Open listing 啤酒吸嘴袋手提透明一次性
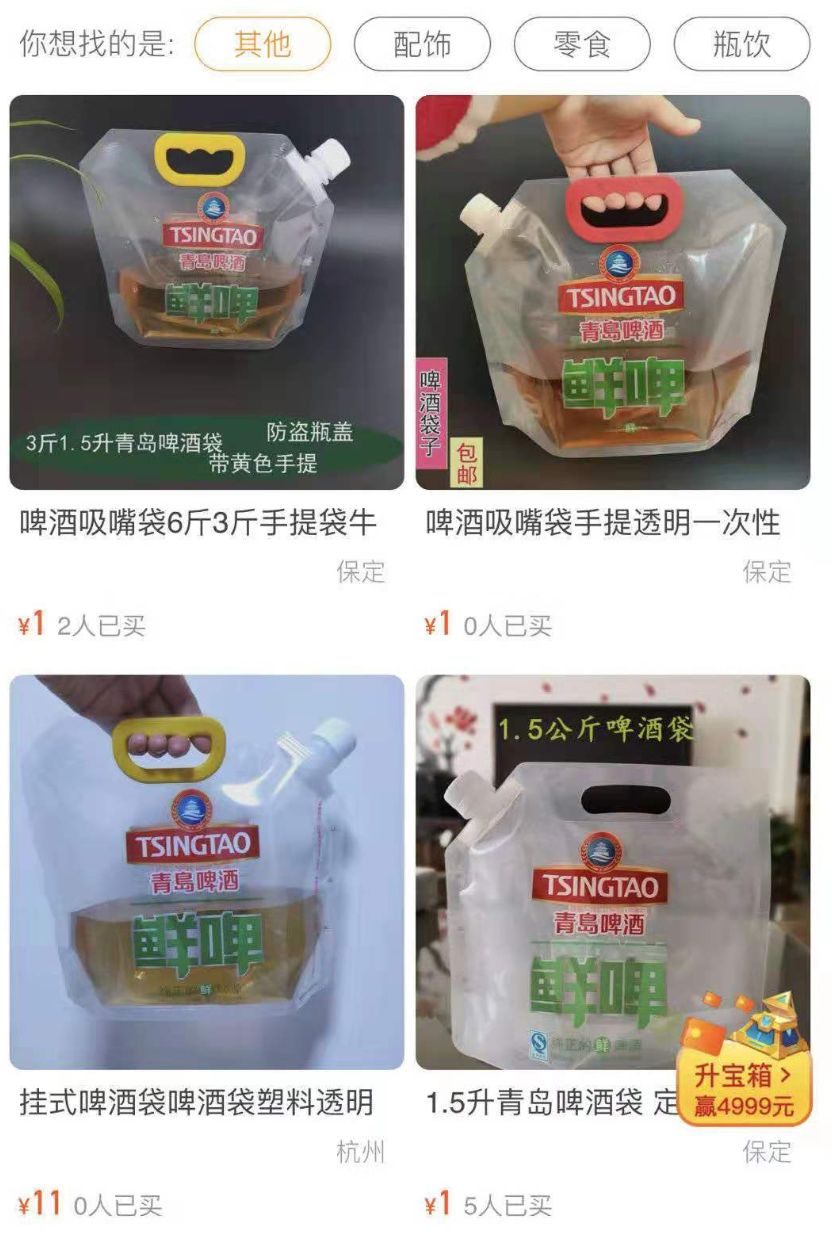Viewport: 832px width, 1238px height. point(612,521)
